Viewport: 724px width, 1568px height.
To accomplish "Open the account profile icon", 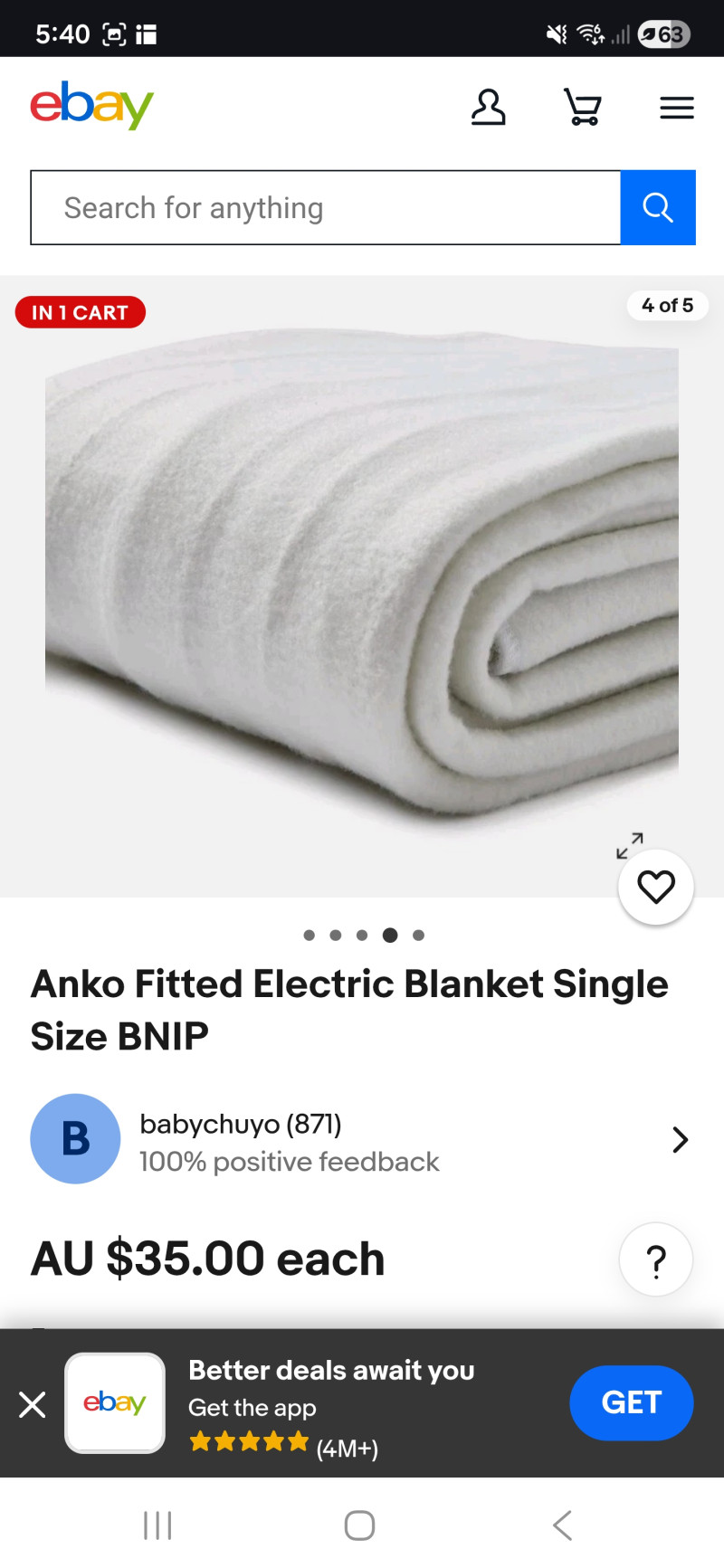I will pyautogui.click(x=488, y=108).
